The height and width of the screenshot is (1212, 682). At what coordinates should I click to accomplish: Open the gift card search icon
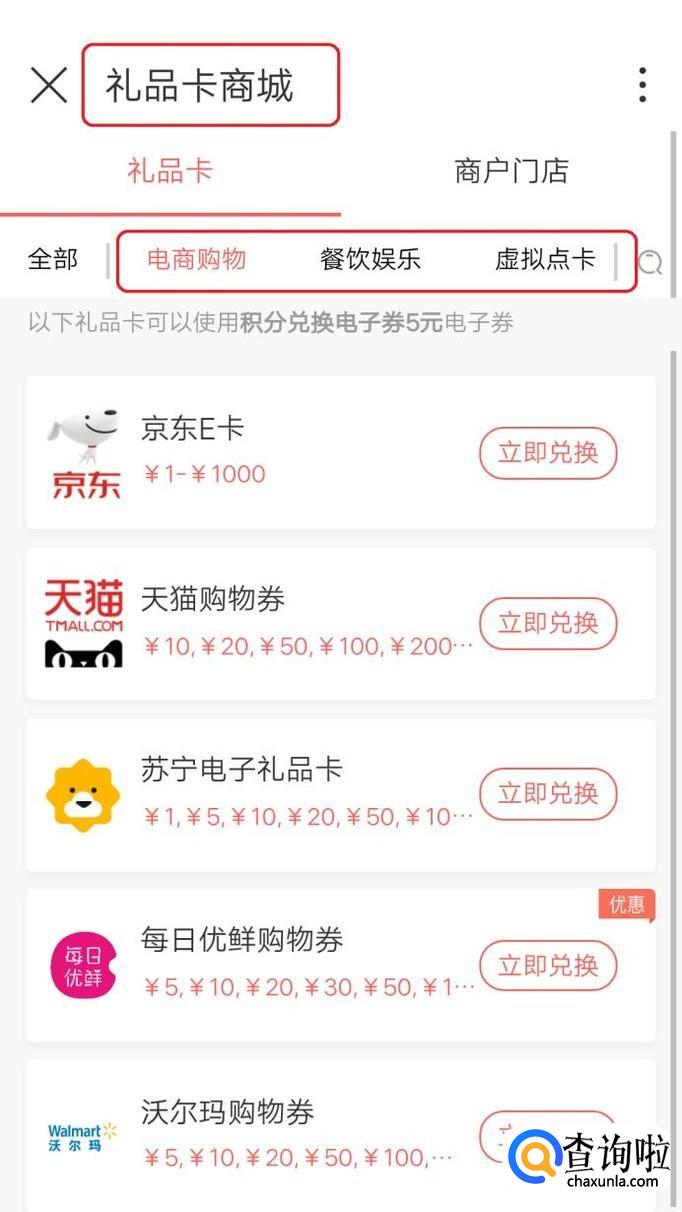point(650,262)
